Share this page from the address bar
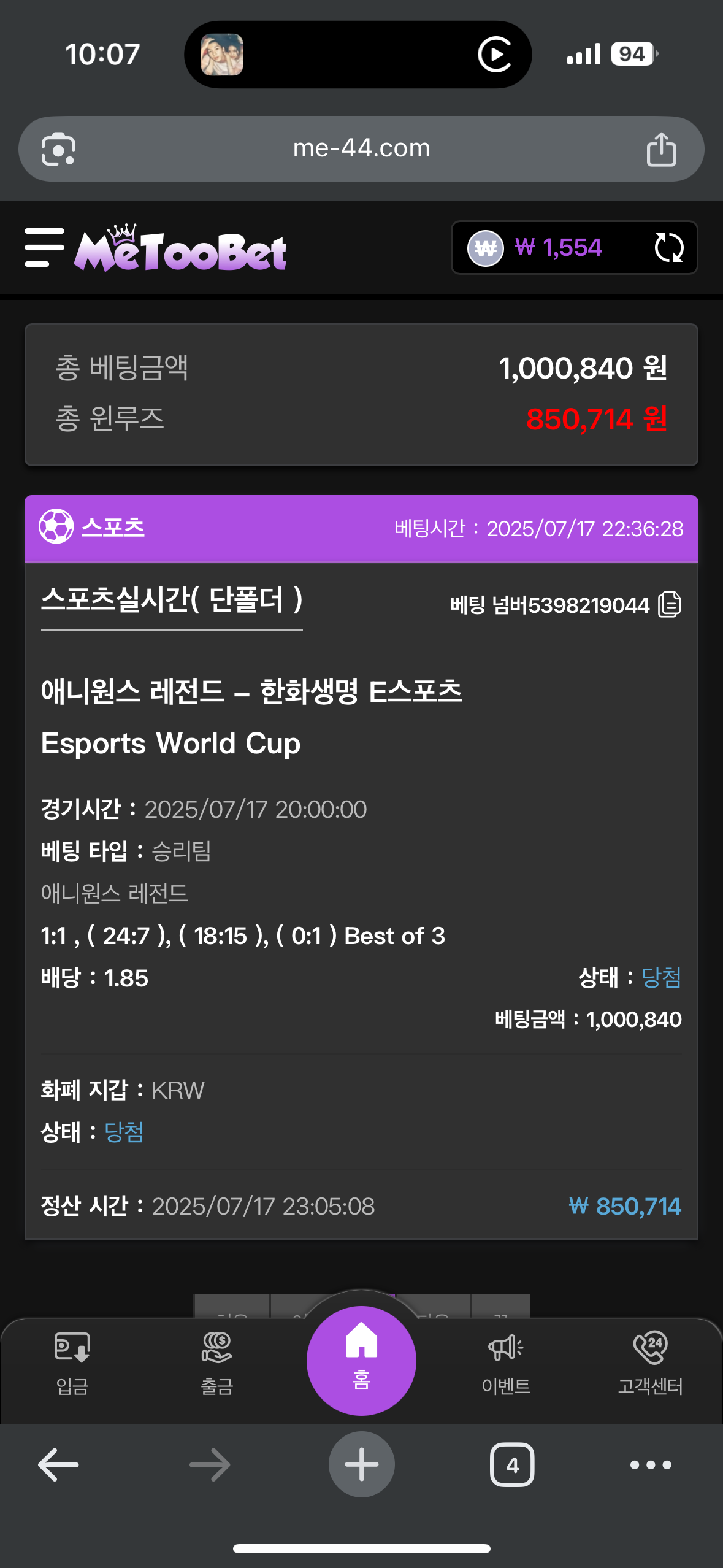Image resolution: width=723 pixels, height=1568 pixels. click(661, 149)
